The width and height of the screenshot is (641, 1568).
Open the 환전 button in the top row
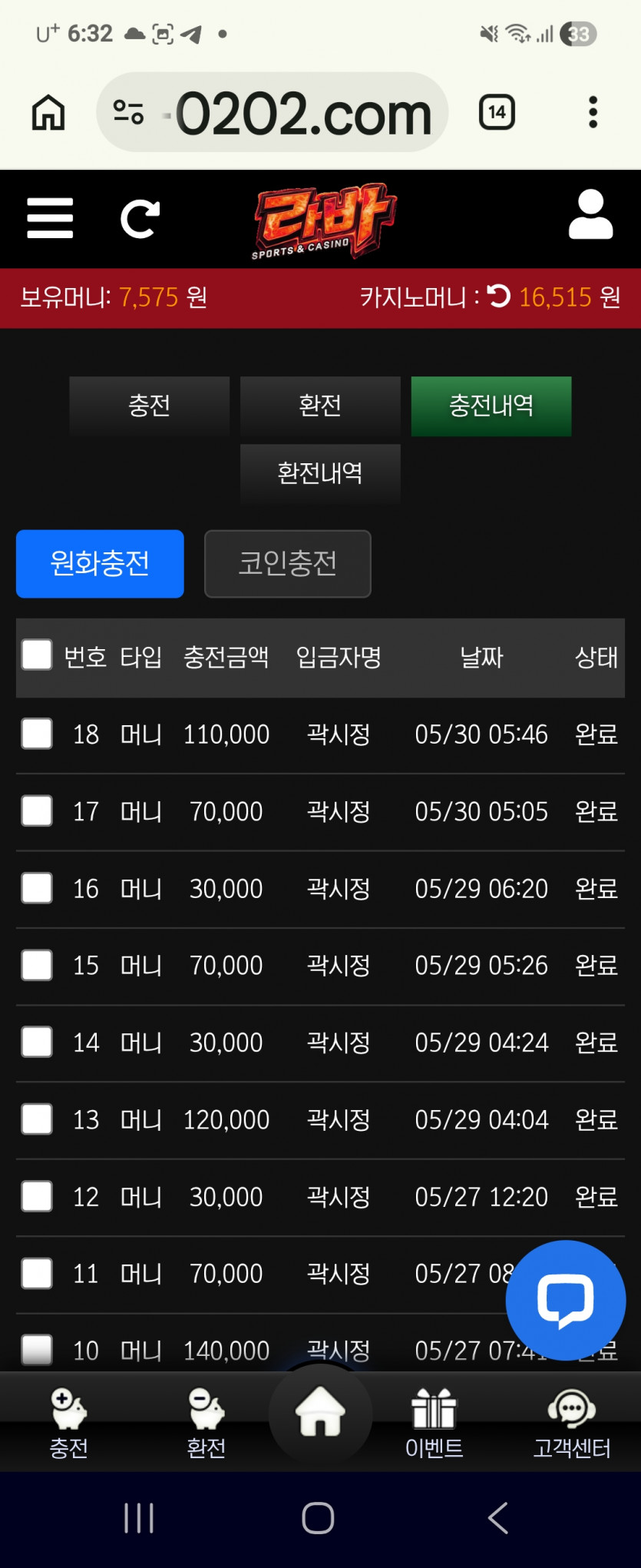[x=320, y=406]
